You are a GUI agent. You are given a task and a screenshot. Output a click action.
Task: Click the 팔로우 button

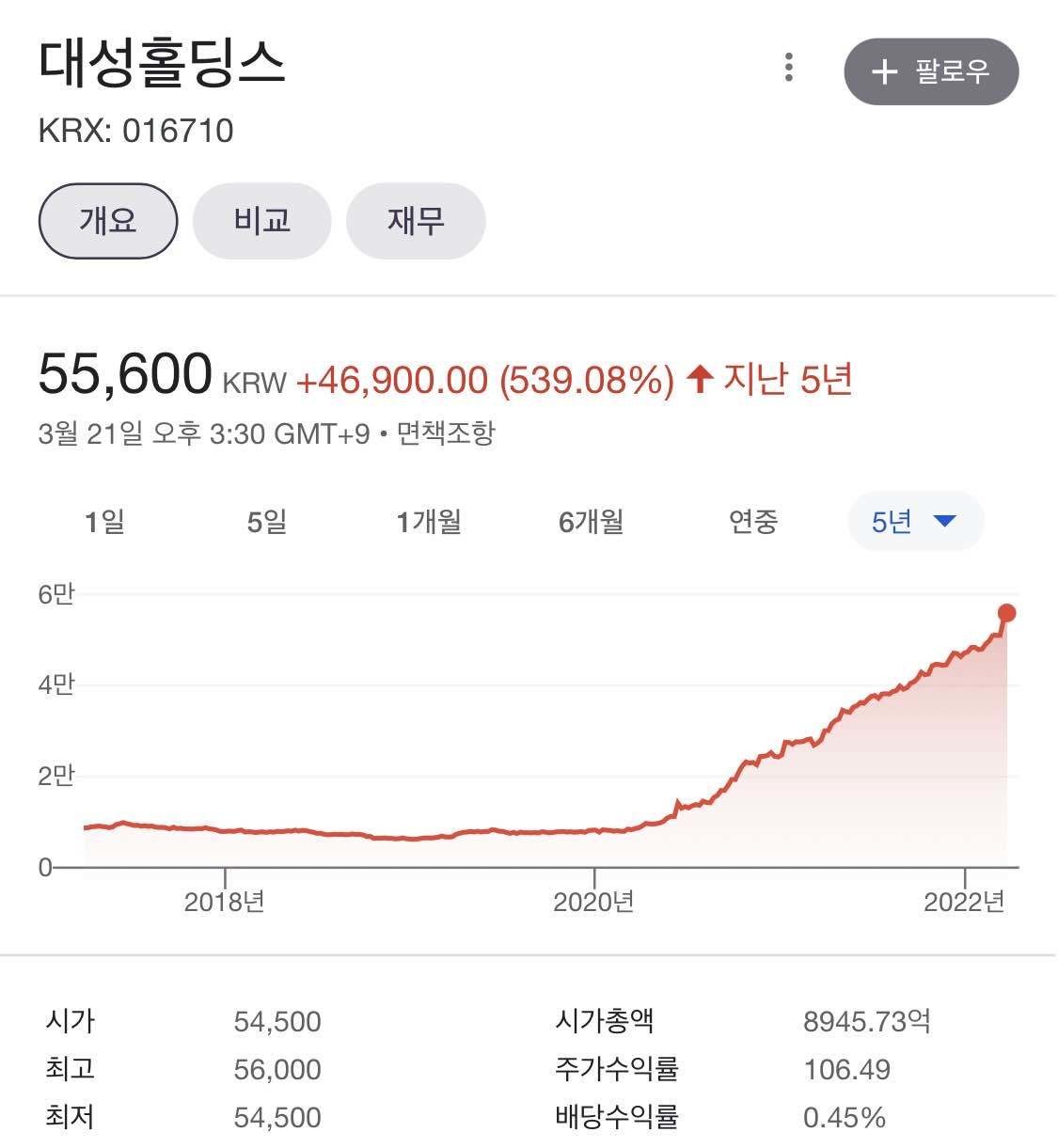[931, 71]
